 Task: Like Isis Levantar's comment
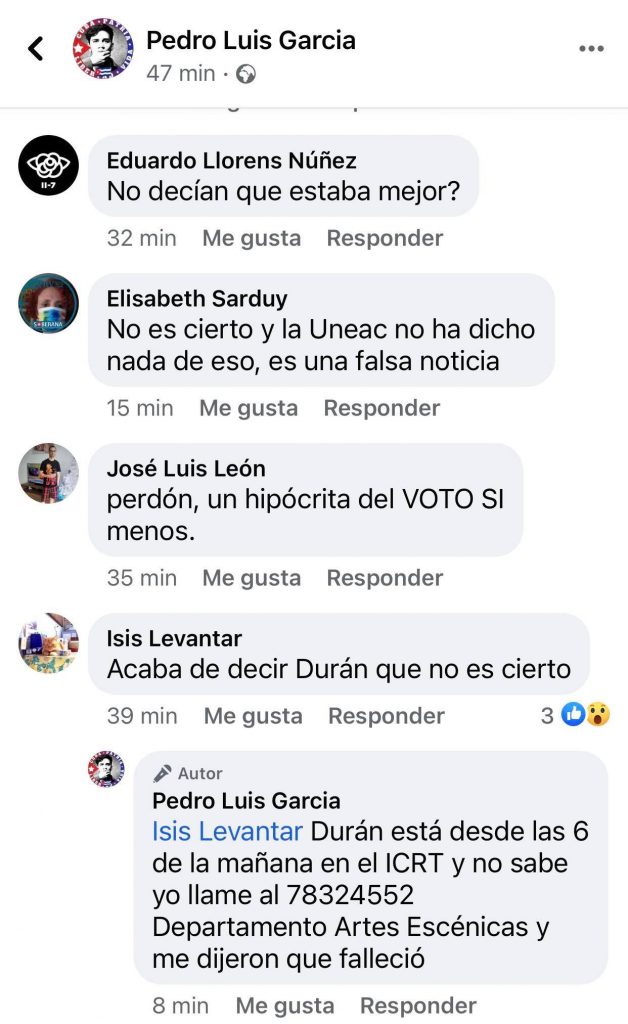[253, 716]
